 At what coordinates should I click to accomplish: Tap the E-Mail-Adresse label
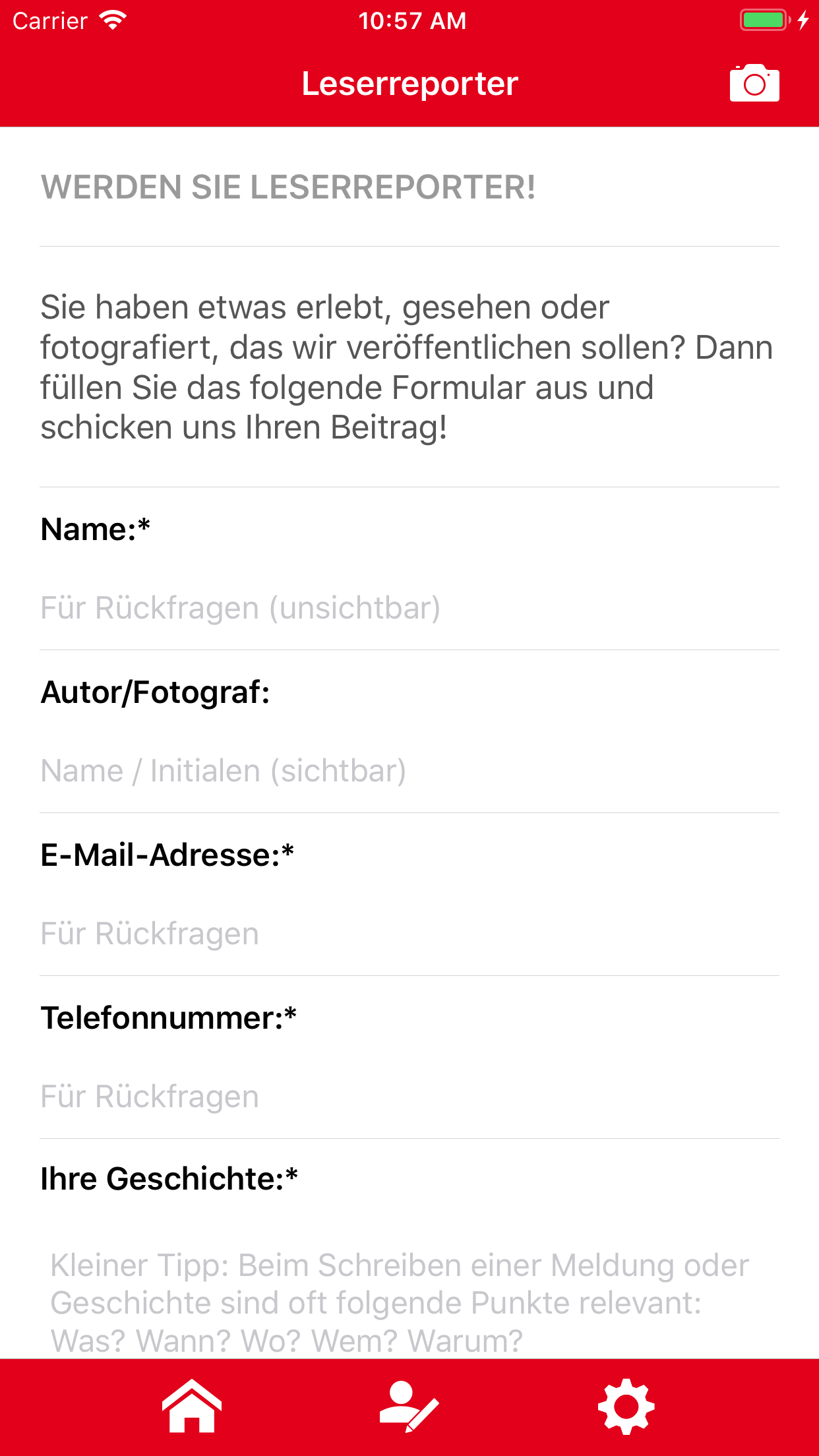pyautogui.click(x=167, y=853)
